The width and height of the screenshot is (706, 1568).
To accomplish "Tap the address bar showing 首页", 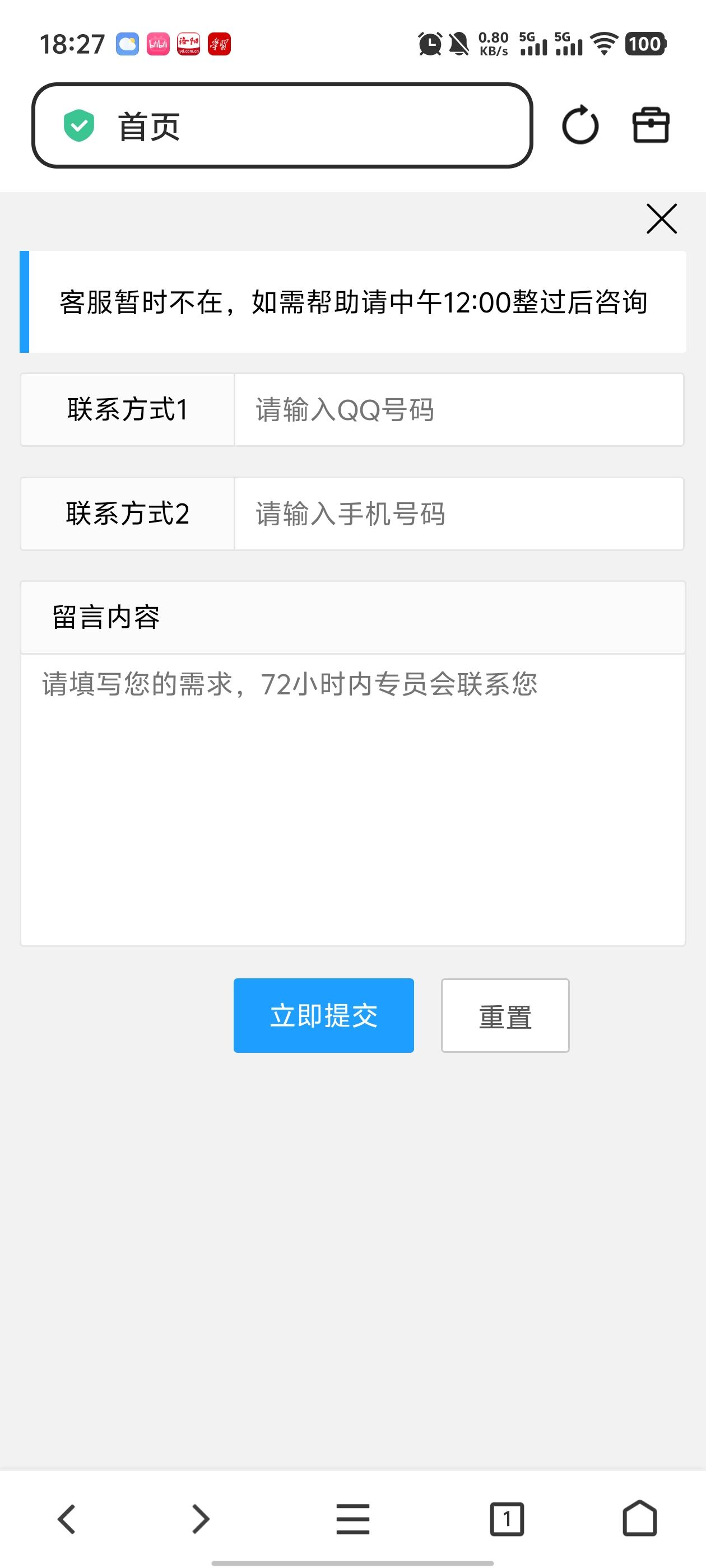I will pyautogui.click(x=282, y=125).
